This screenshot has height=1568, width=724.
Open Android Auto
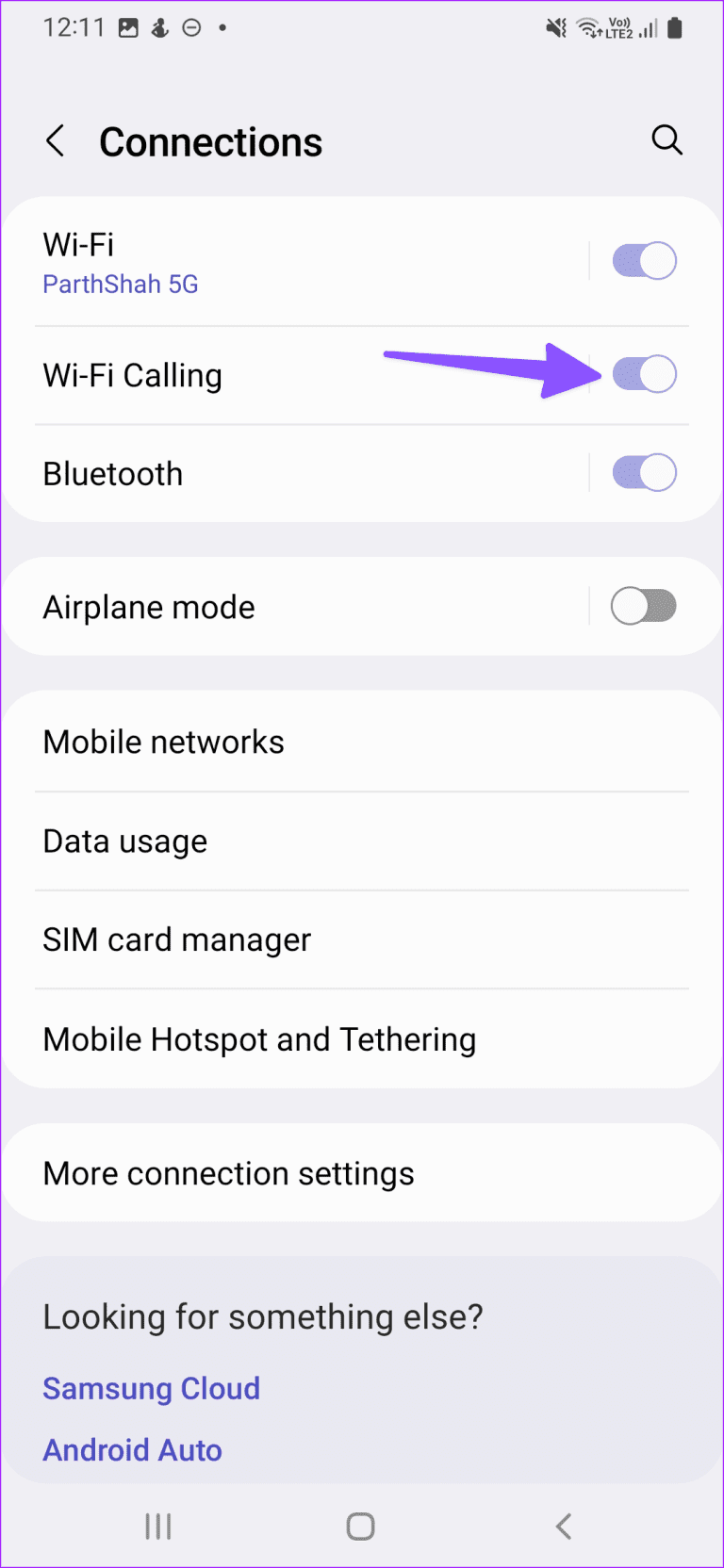click(x=132, y=1449)
